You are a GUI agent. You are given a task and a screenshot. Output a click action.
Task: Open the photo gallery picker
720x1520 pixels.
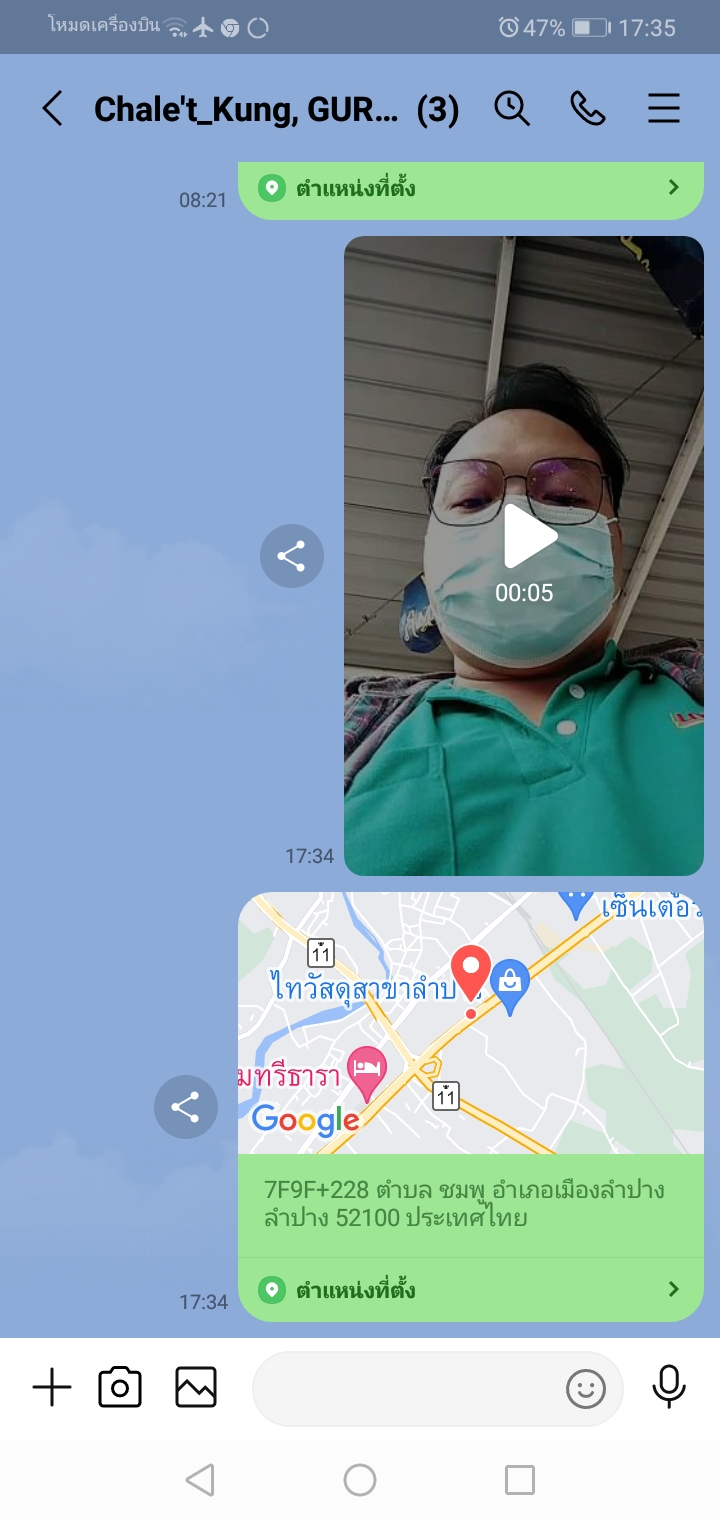[x=196, y=1388]
